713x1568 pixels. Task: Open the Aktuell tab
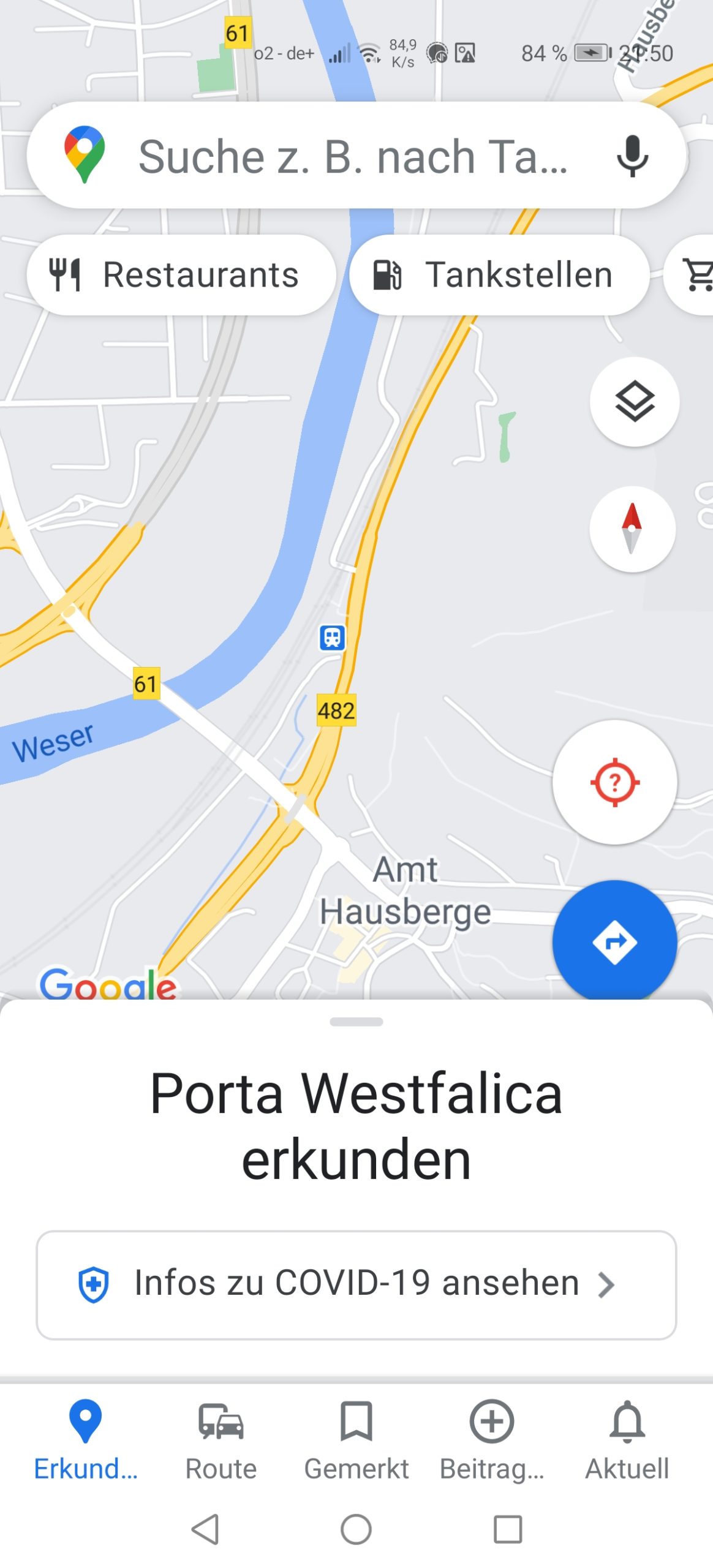coord(627,1440)
